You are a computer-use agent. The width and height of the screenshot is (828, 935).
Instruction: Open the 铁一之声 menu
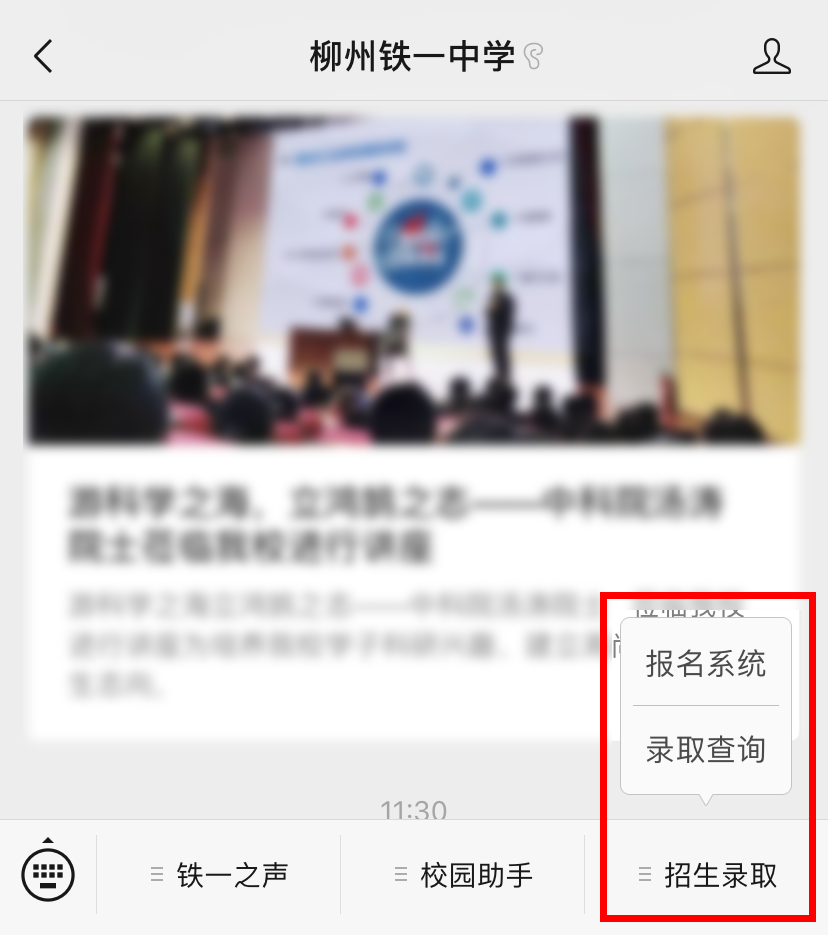(x=219, y=875)
